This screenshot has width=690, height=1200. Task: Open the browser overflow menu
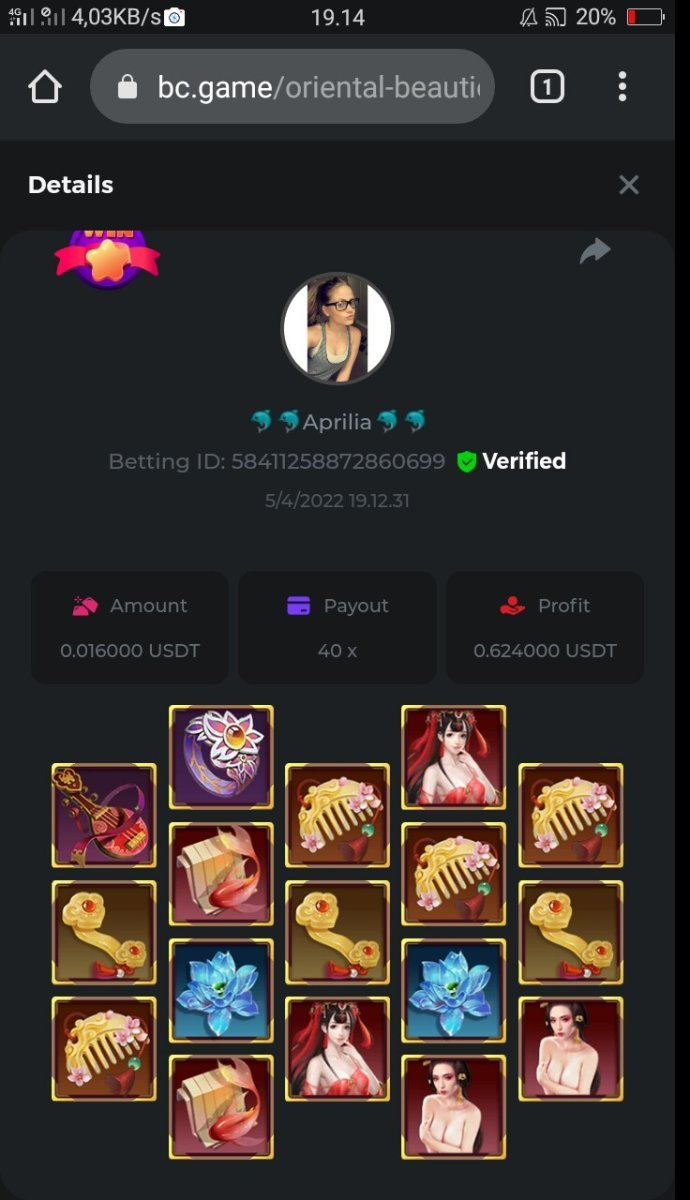[x=622, y=87]
